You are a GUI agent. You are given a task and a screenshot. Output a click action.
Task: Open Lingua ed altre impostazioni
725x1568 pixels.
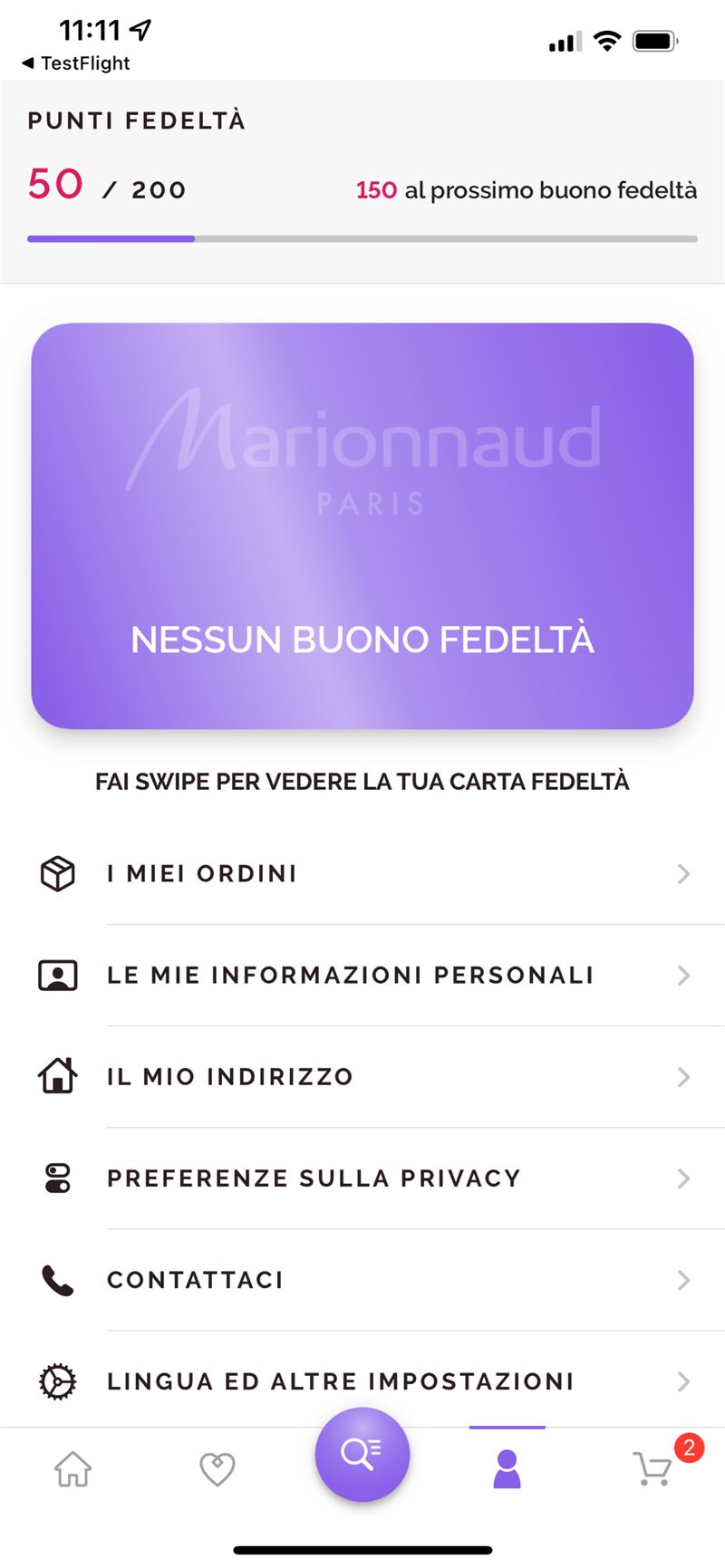point(362,1381)
